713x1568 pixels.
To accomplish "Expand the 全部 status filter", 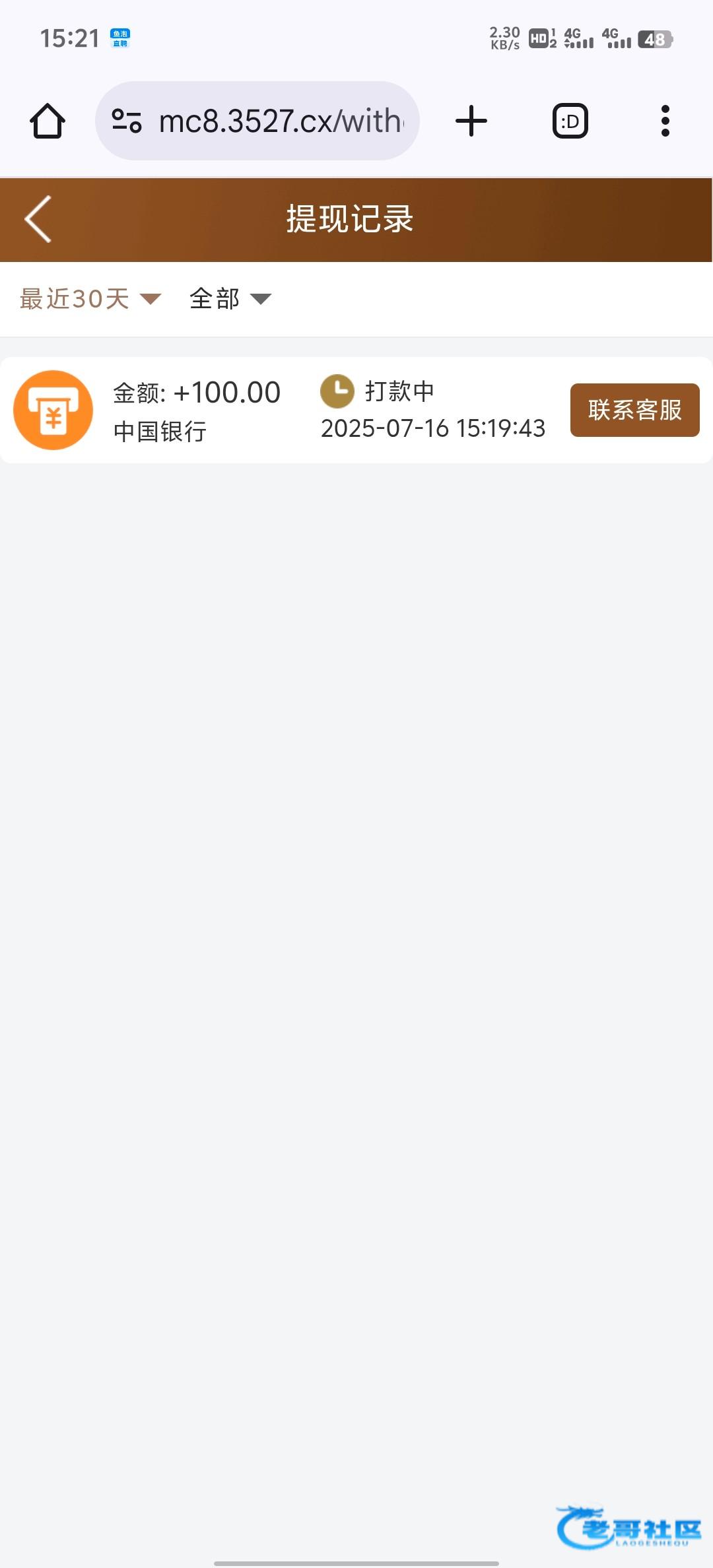I will [x=230, y=299].
